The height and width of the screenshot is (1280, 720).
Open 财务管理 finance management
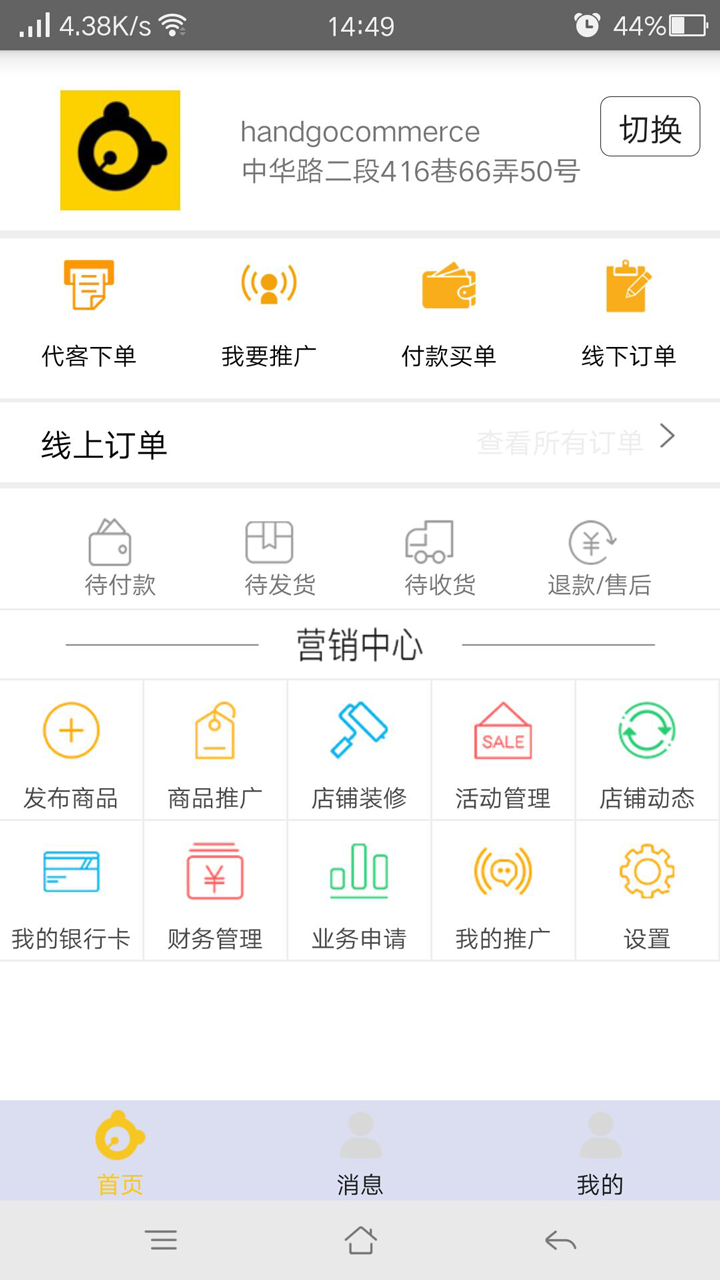click(215, 892)
